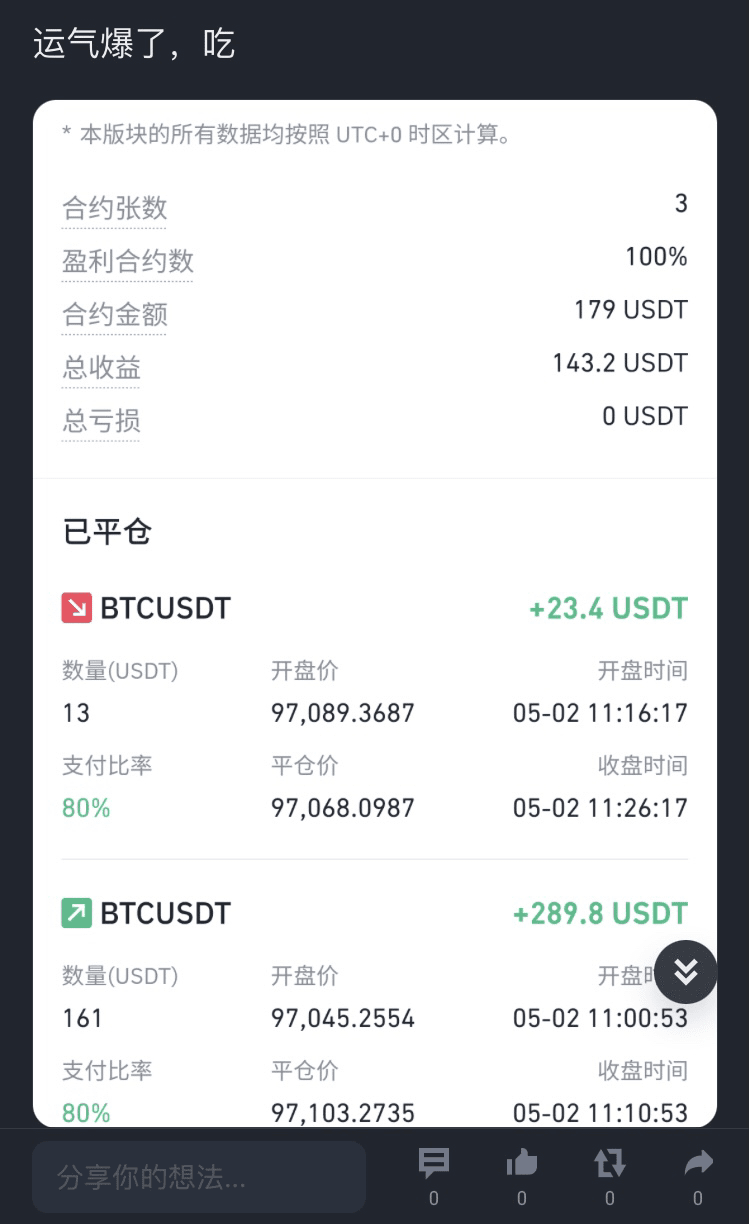Tap the 分享你的想法 comment input field
The image size is (749, 1224).
point(199,1177)
